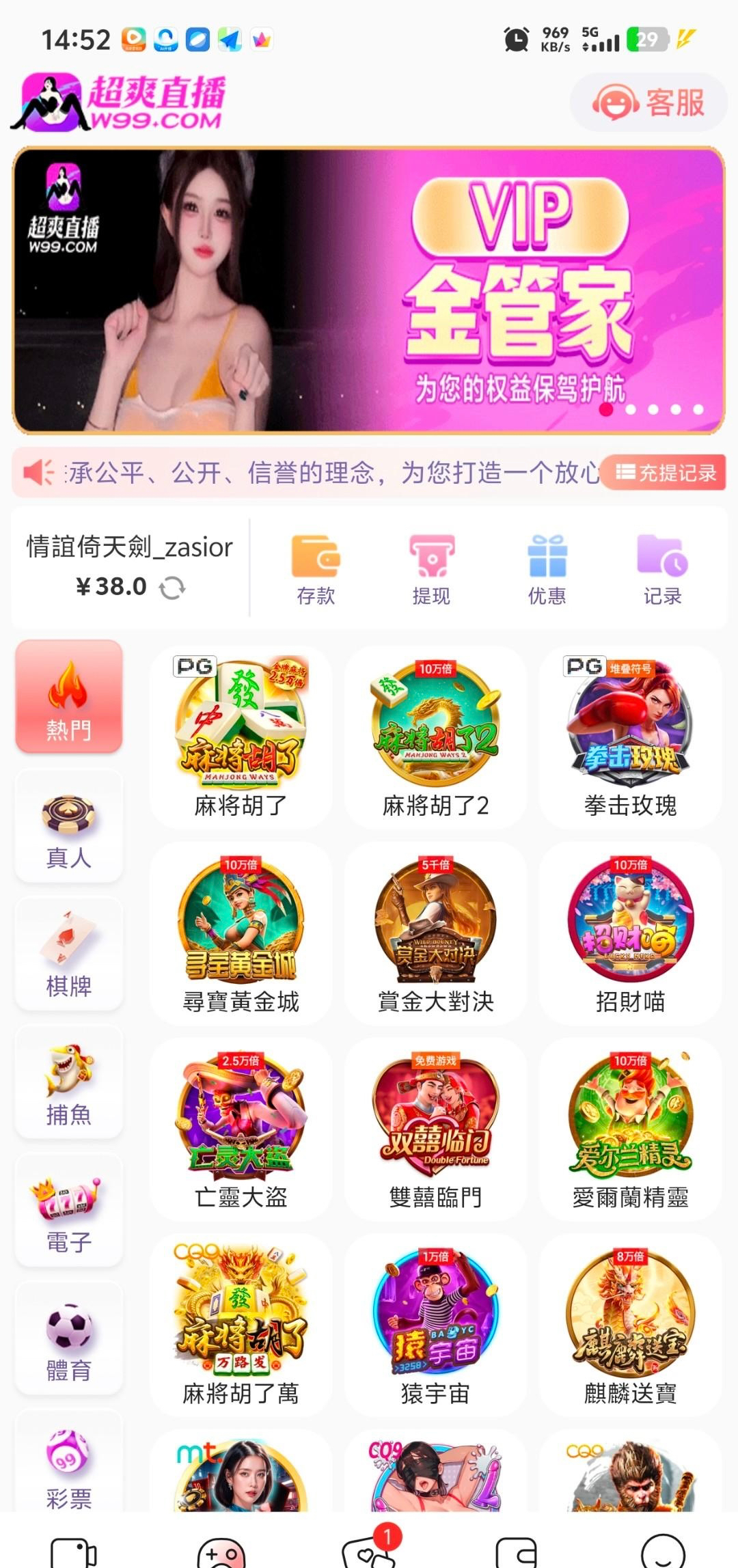Switch to the 捕魚 category
The height and width of the screenshot is (1568, 738).
69,1083
